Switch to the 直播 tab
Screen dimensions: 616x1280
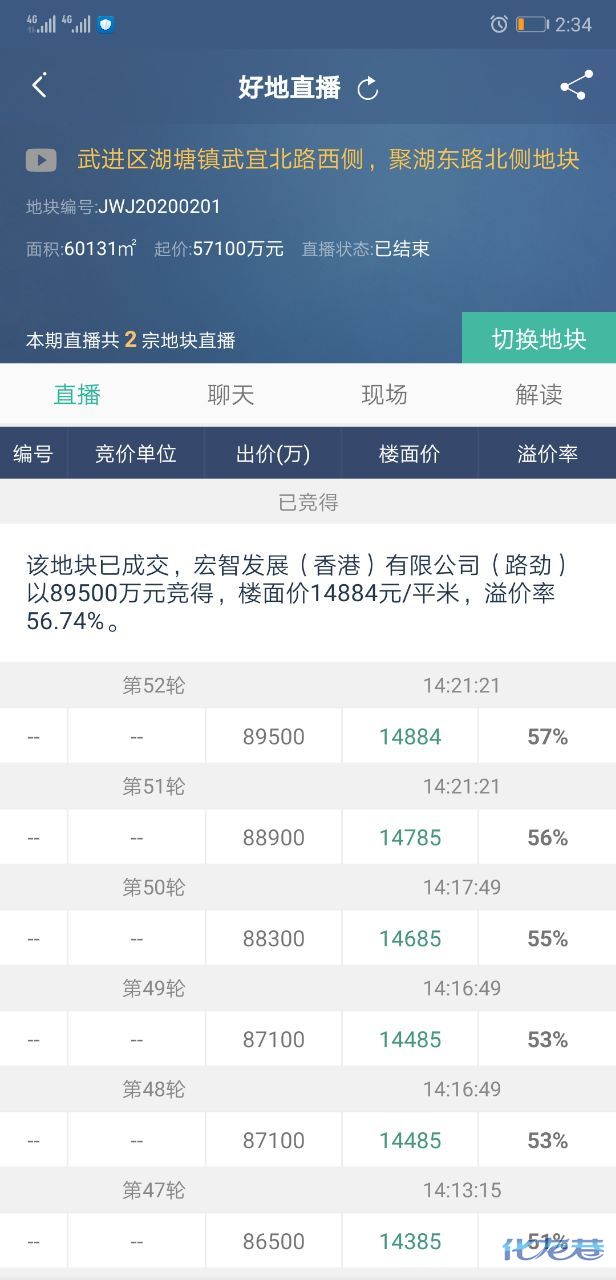point(77,394)
